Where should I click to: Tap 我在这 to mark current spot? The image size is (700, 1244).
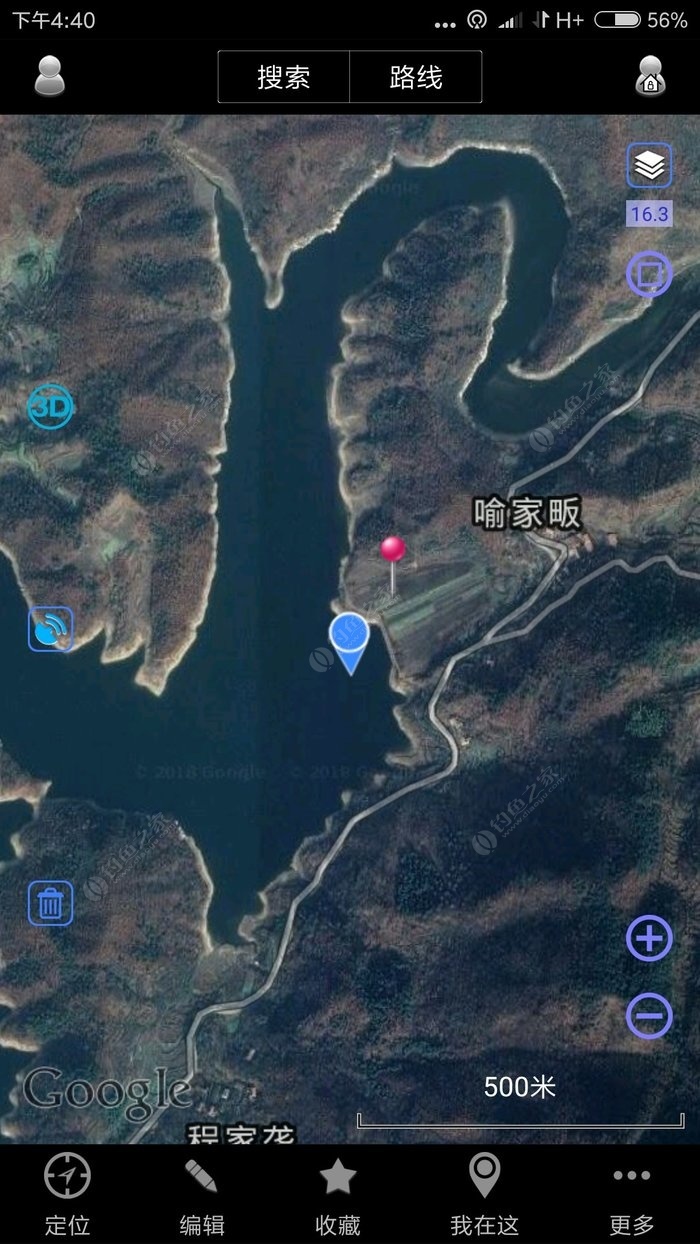[x=485, y=1195]
